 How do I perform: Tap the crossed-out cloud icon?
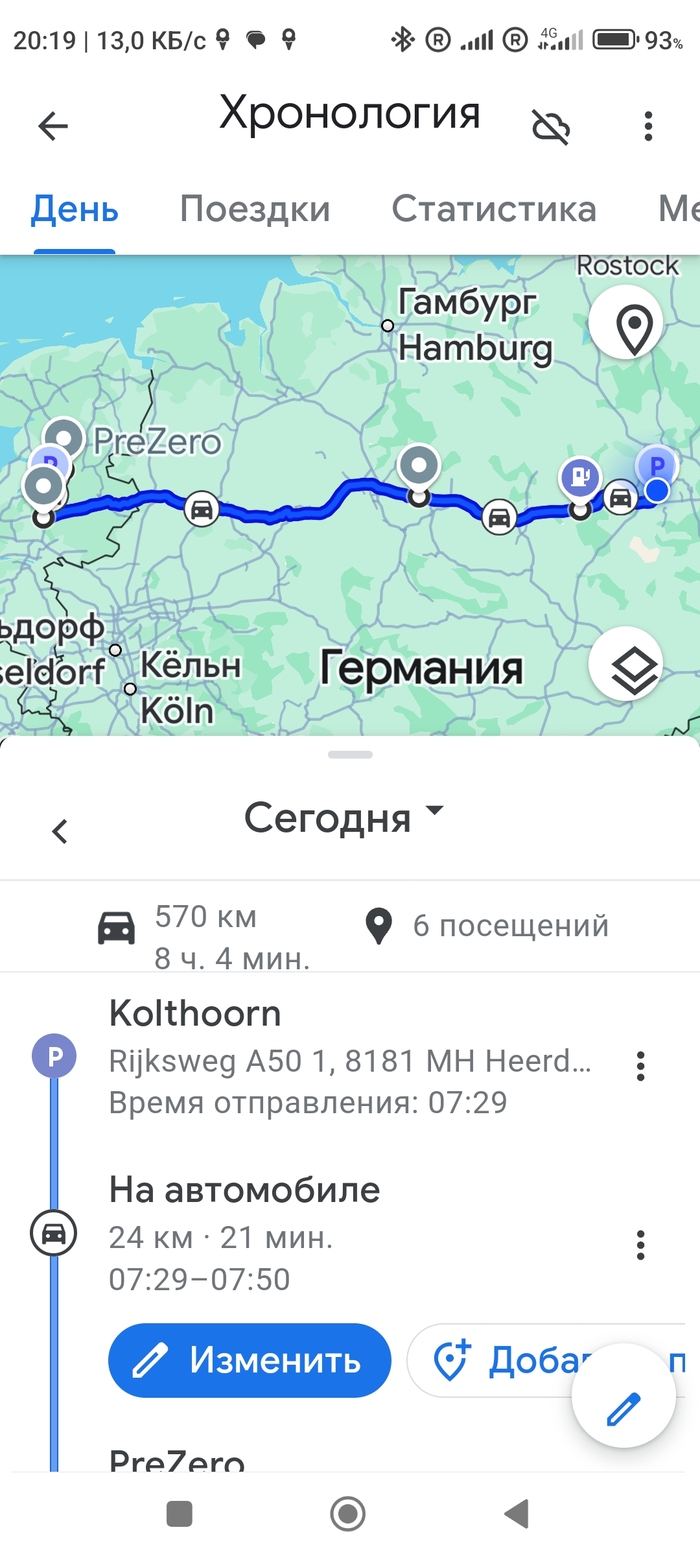tap(550, 126)
